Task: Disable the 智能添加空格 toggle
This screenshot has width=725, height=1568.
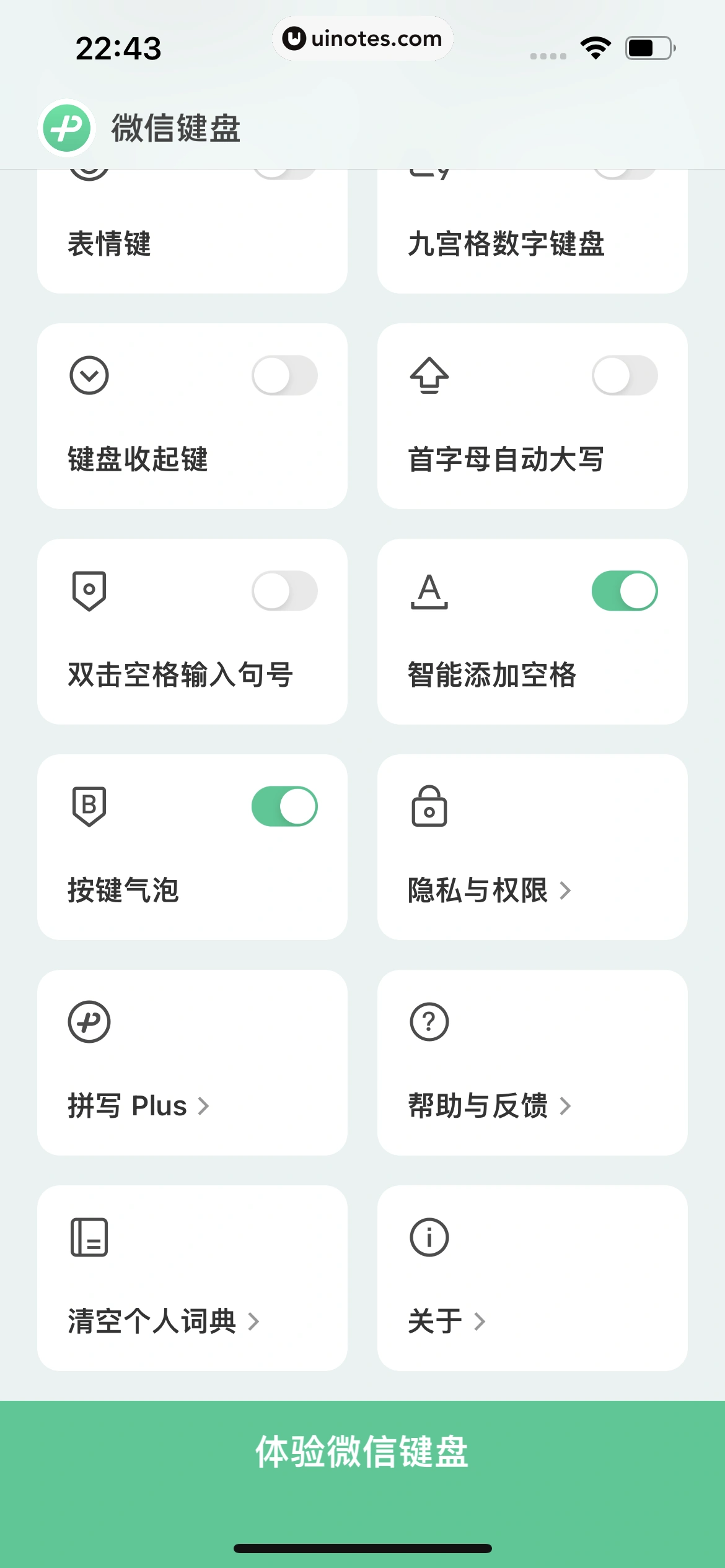Action: [x=626, y=590]
